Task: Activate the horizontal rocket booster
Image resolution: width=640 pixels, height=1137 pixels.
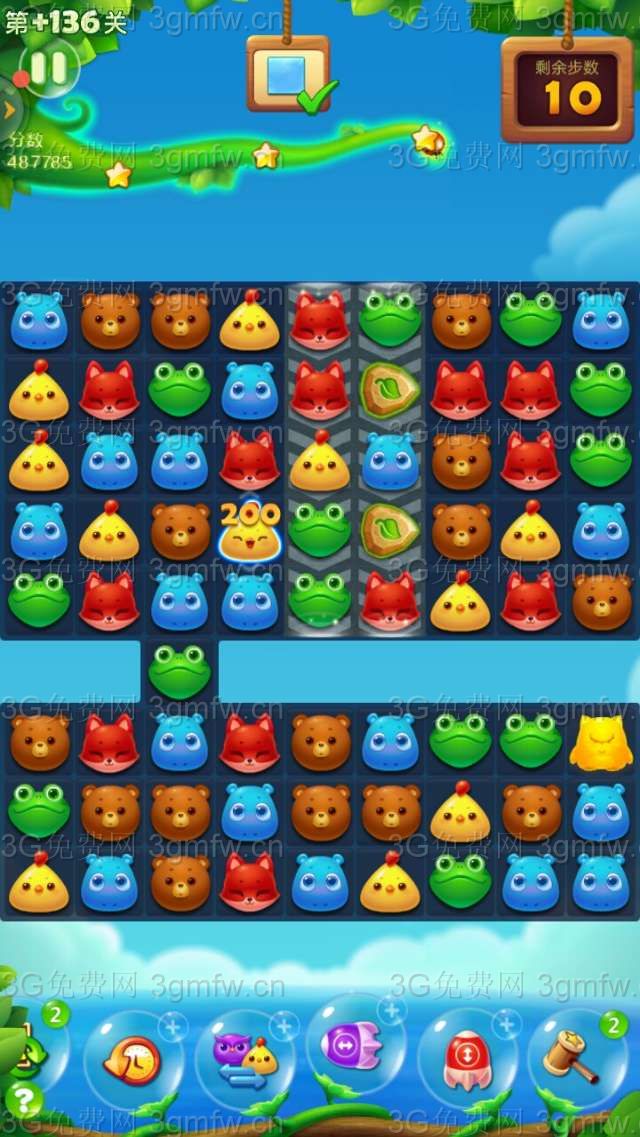Action: coord(352,1047)
